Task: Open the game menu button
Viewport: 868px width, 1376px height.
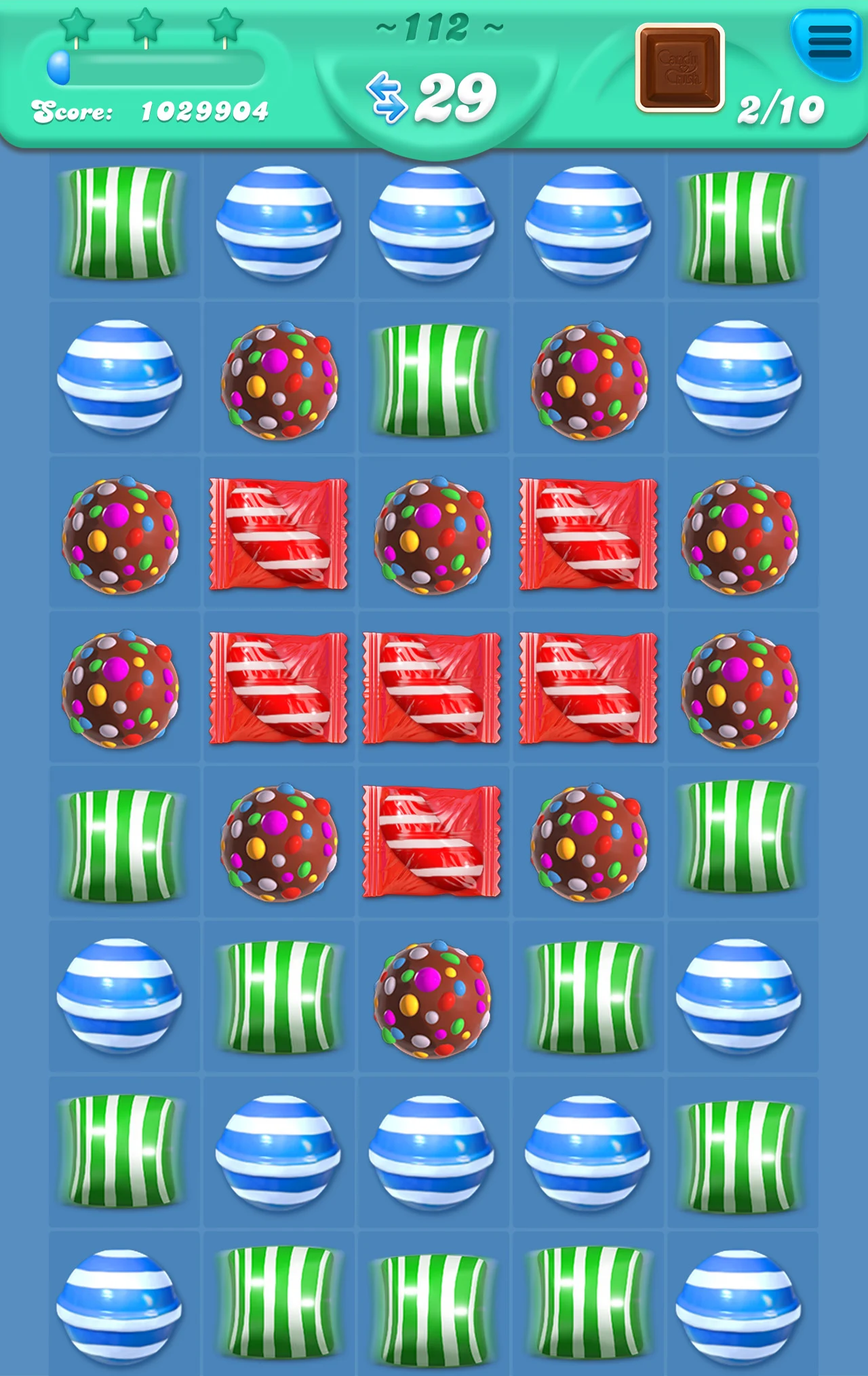Action: (x=829, y=42)
